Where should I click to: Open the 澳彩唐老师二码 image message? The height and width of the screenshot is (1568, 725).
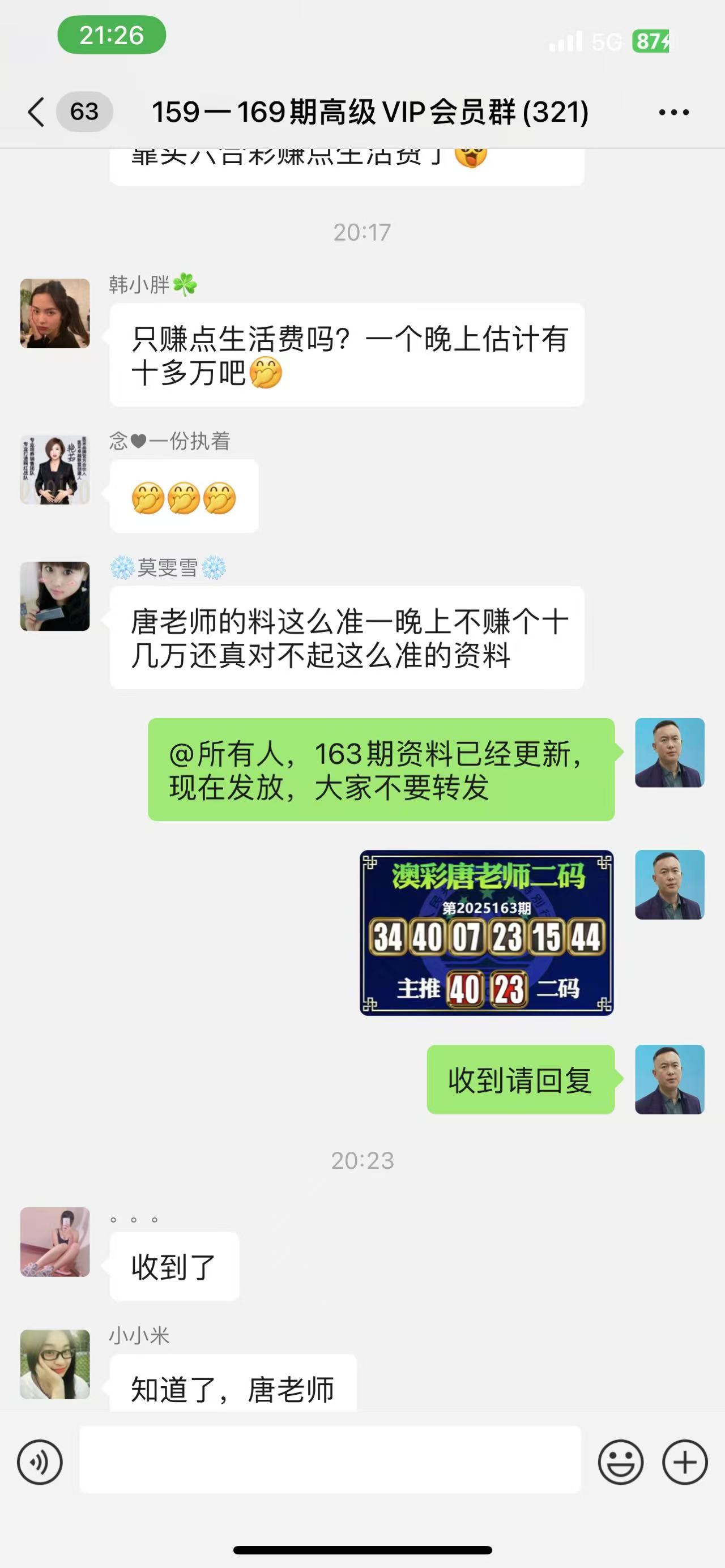click(x=487, y=933)
